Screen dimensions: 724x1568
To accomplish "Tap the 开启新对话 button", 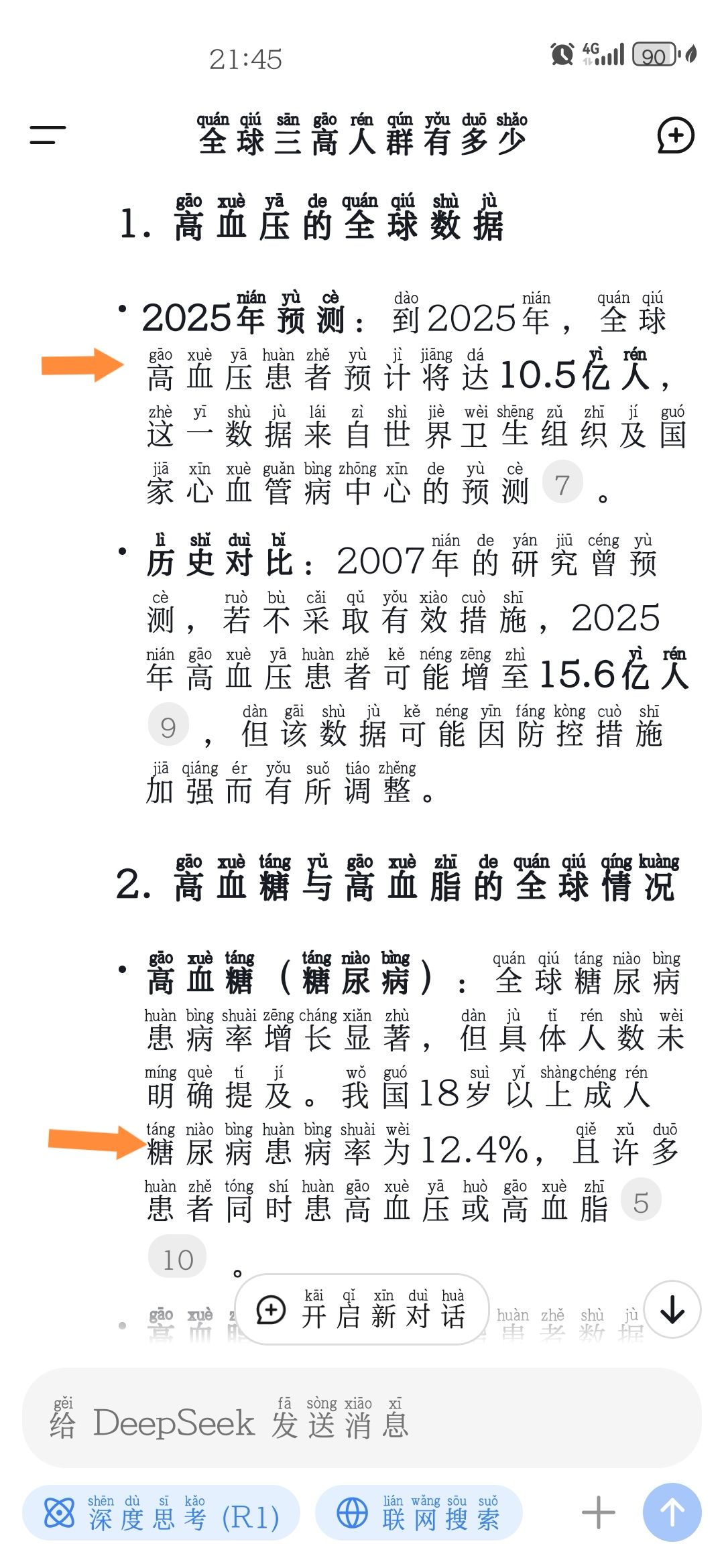I will click(x=362, y=1309).
